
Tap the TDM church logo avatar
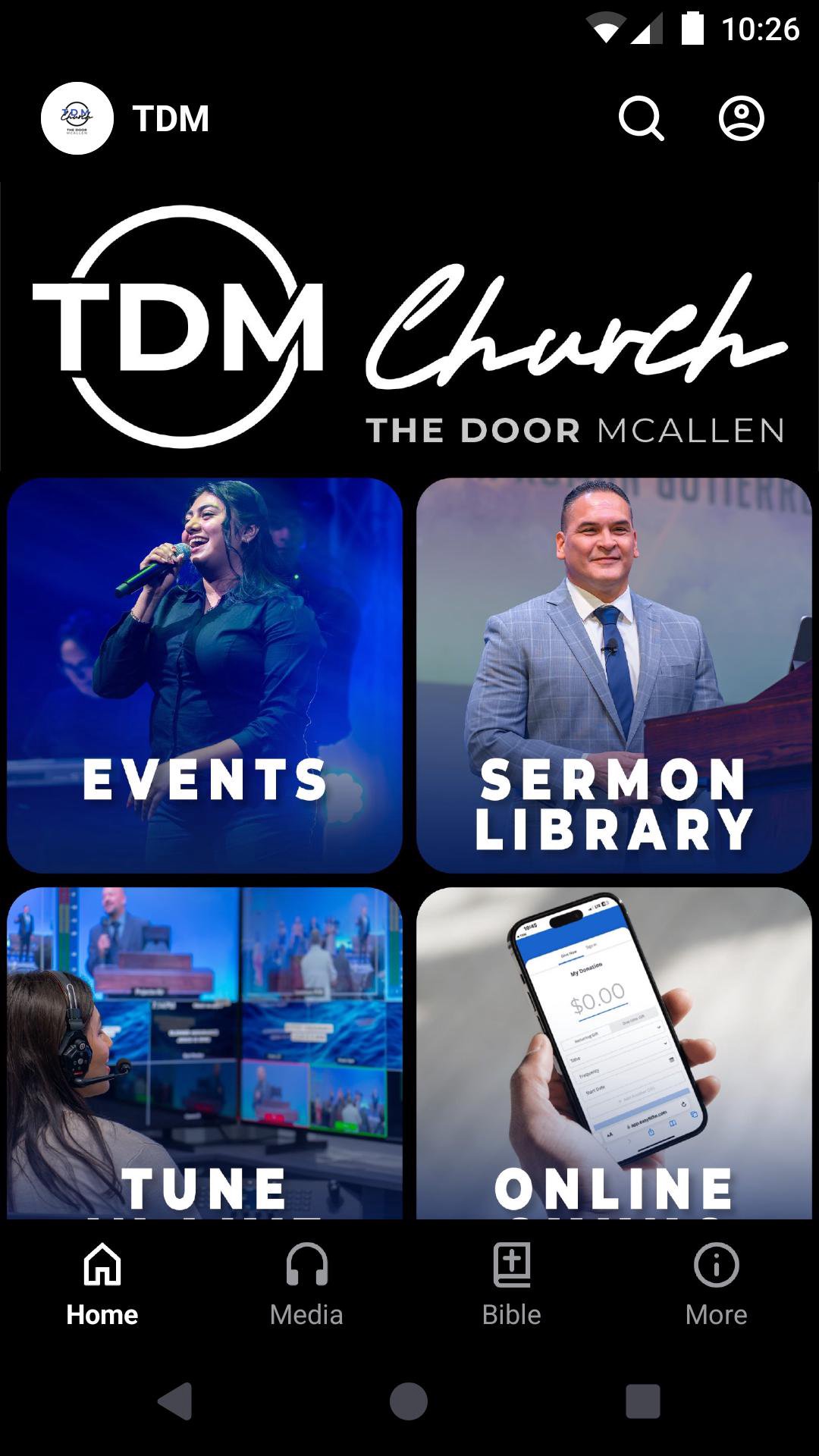[x=77, y=118]
